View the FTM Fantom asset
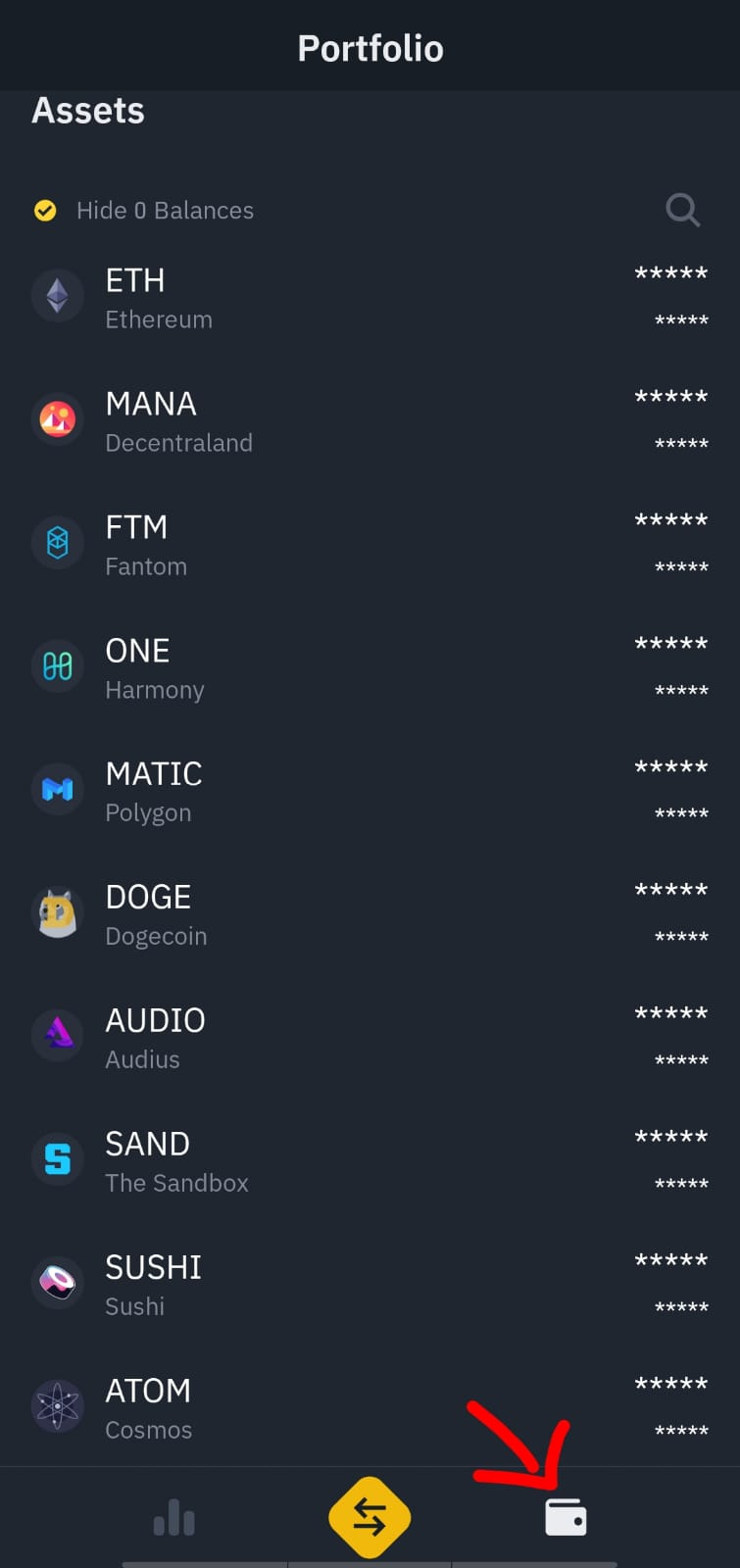Screen dimensions: 740x1568 [x=370, y=544]
